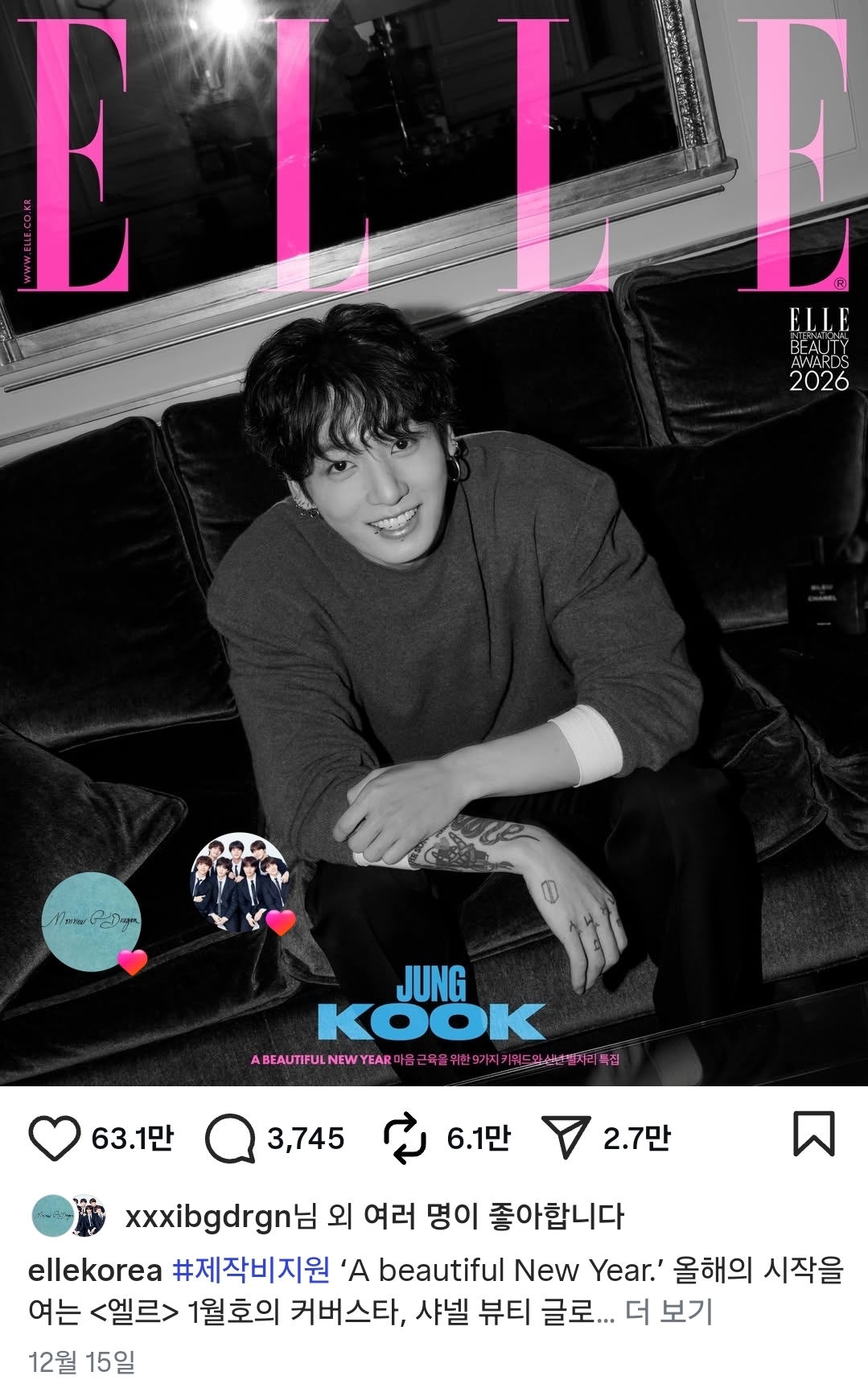Open the ELLE cover image
868x1384 pixels.
click(x=434, y=563)
